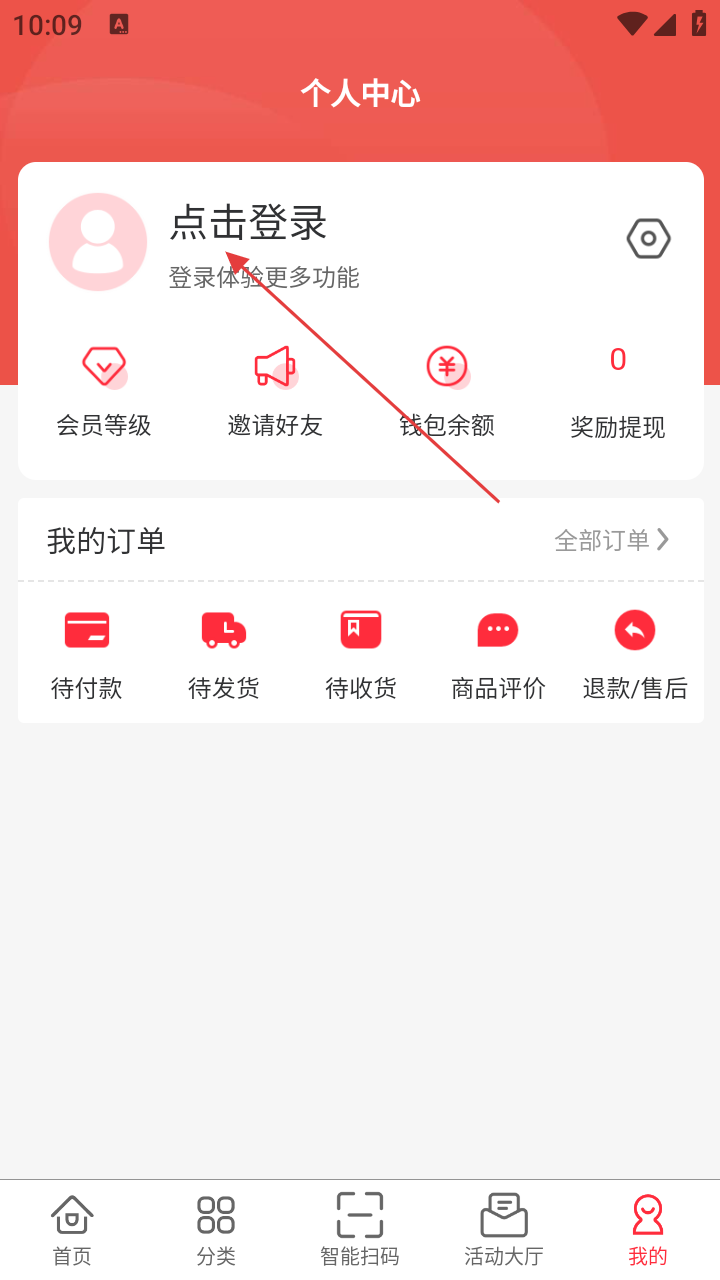Open 会员等级 membership level

click(104, 391)
